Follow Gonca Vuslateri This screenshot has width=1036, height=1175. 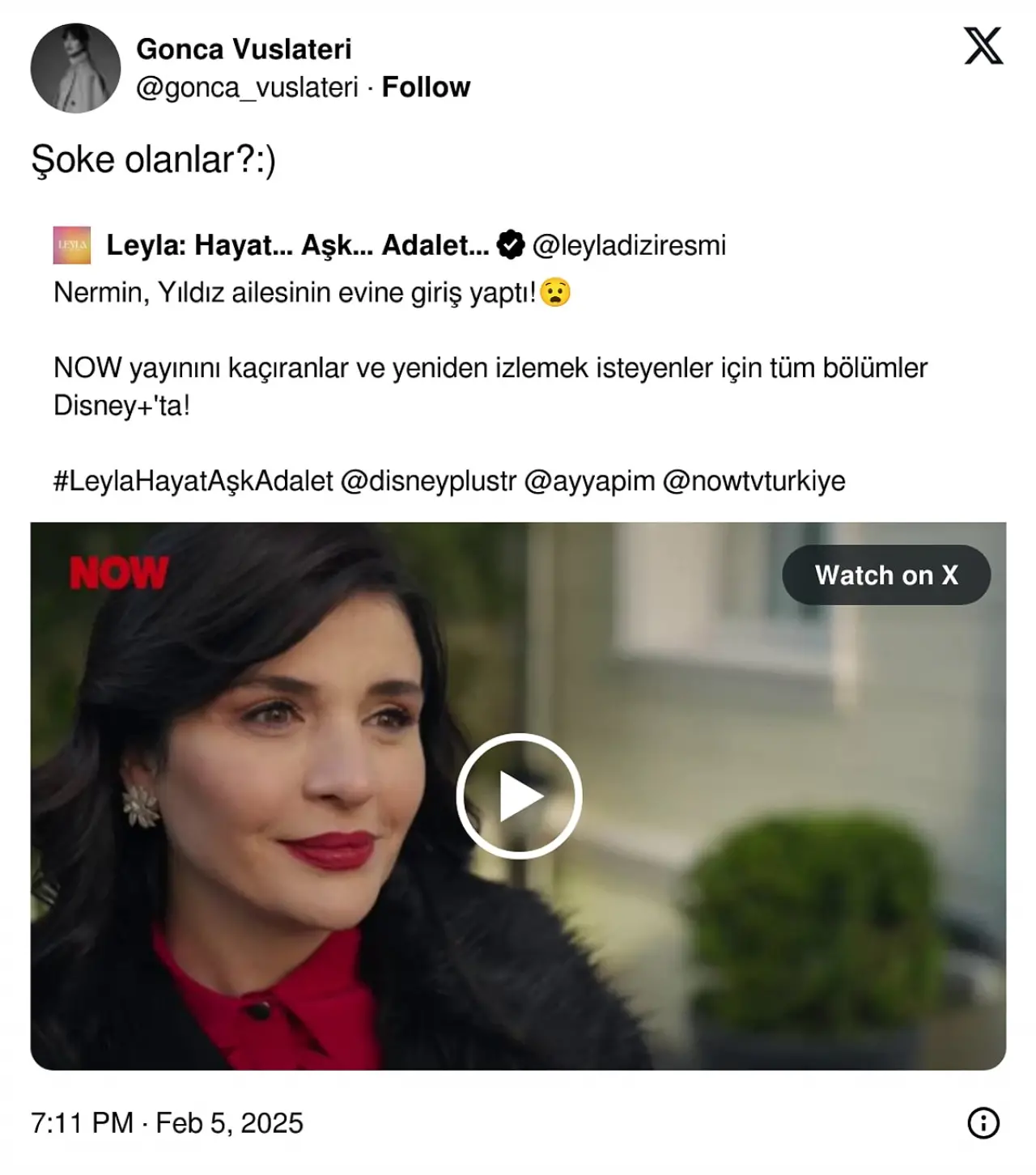(x=426, y=87)
